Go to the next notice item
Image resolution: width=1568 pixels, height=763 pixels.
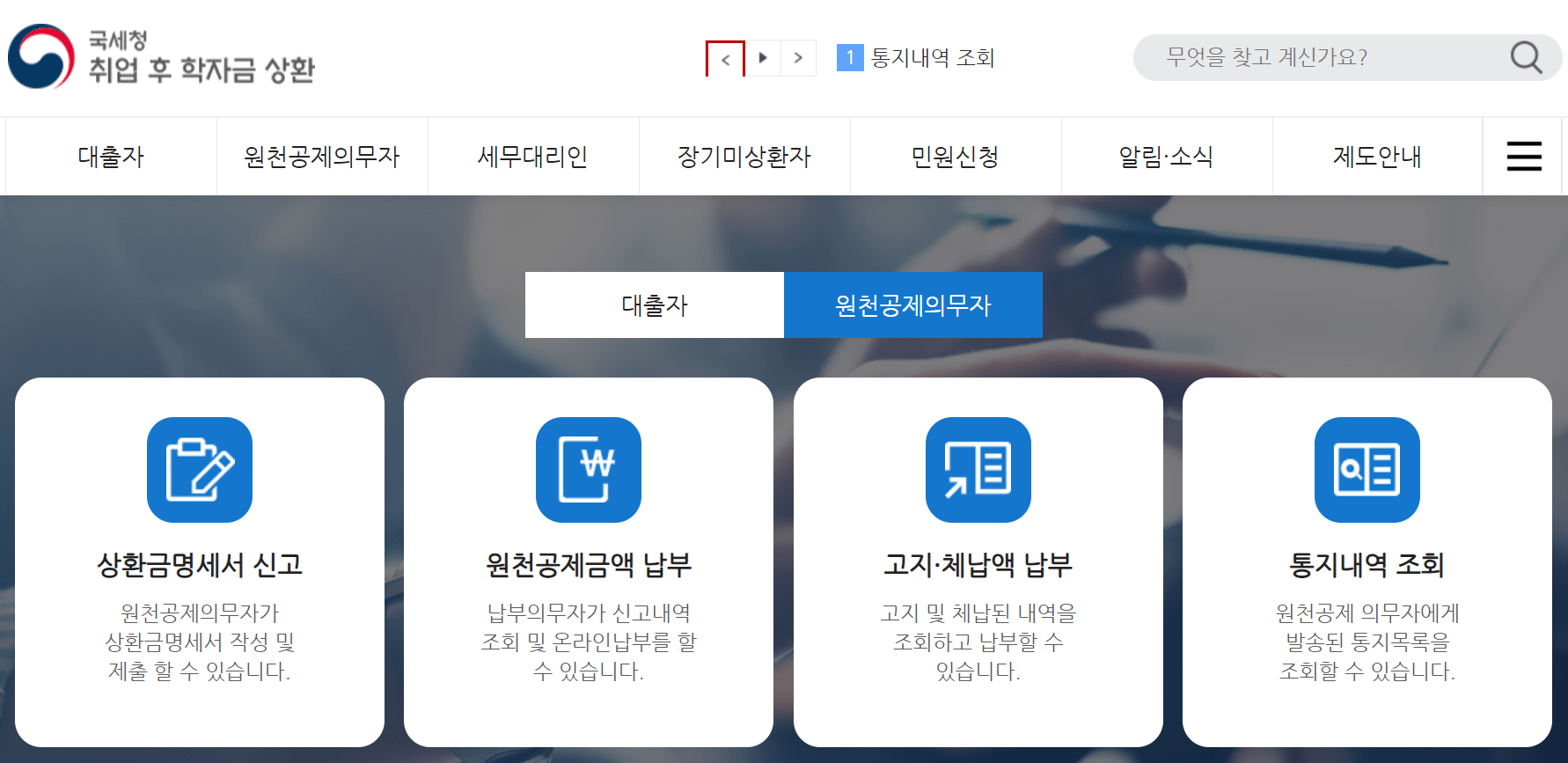798,58
